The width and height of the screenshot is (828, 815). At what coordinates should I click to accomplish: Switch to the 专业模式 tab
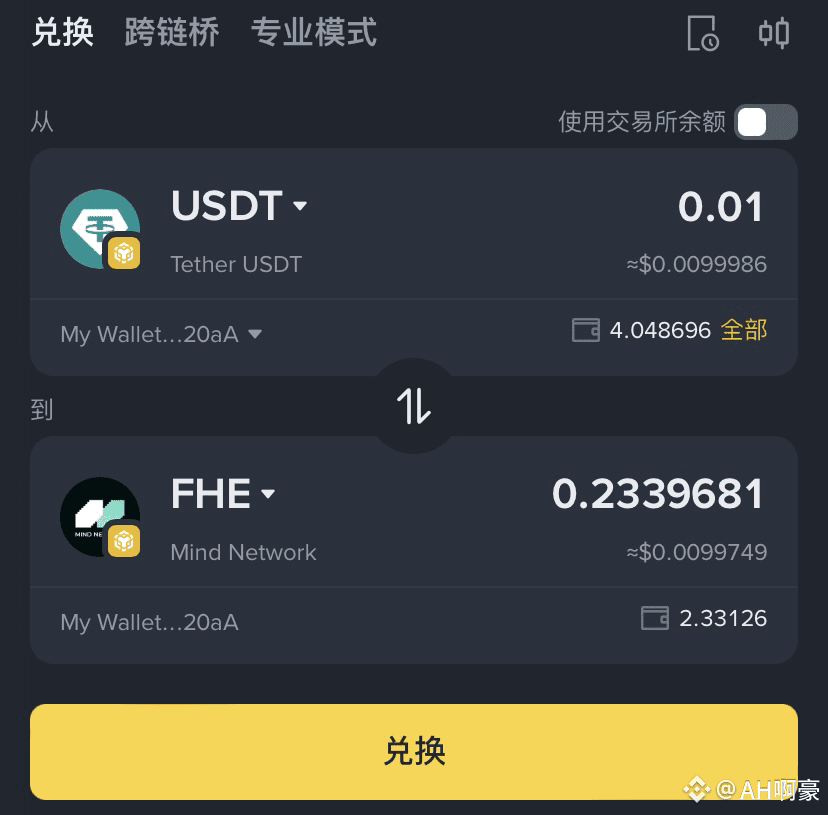click(314, 33)
